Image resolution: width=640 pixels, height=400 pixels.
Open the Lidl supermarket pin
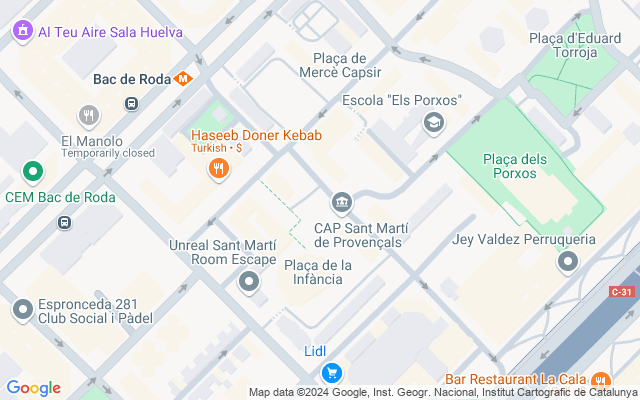pos(332,373)
